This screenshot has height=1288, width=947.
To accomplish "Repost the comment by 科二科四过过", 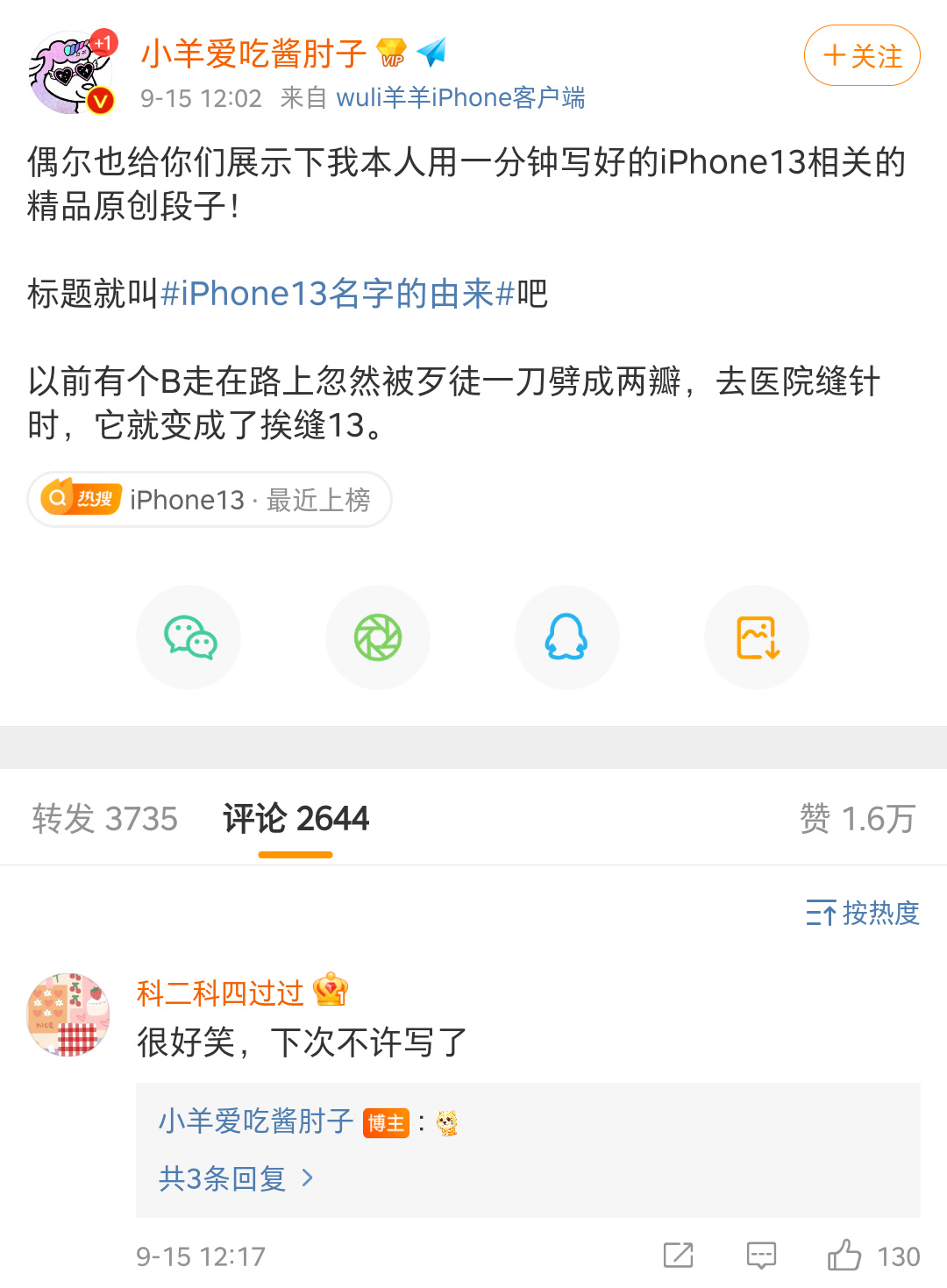I will pos(678,1256).
